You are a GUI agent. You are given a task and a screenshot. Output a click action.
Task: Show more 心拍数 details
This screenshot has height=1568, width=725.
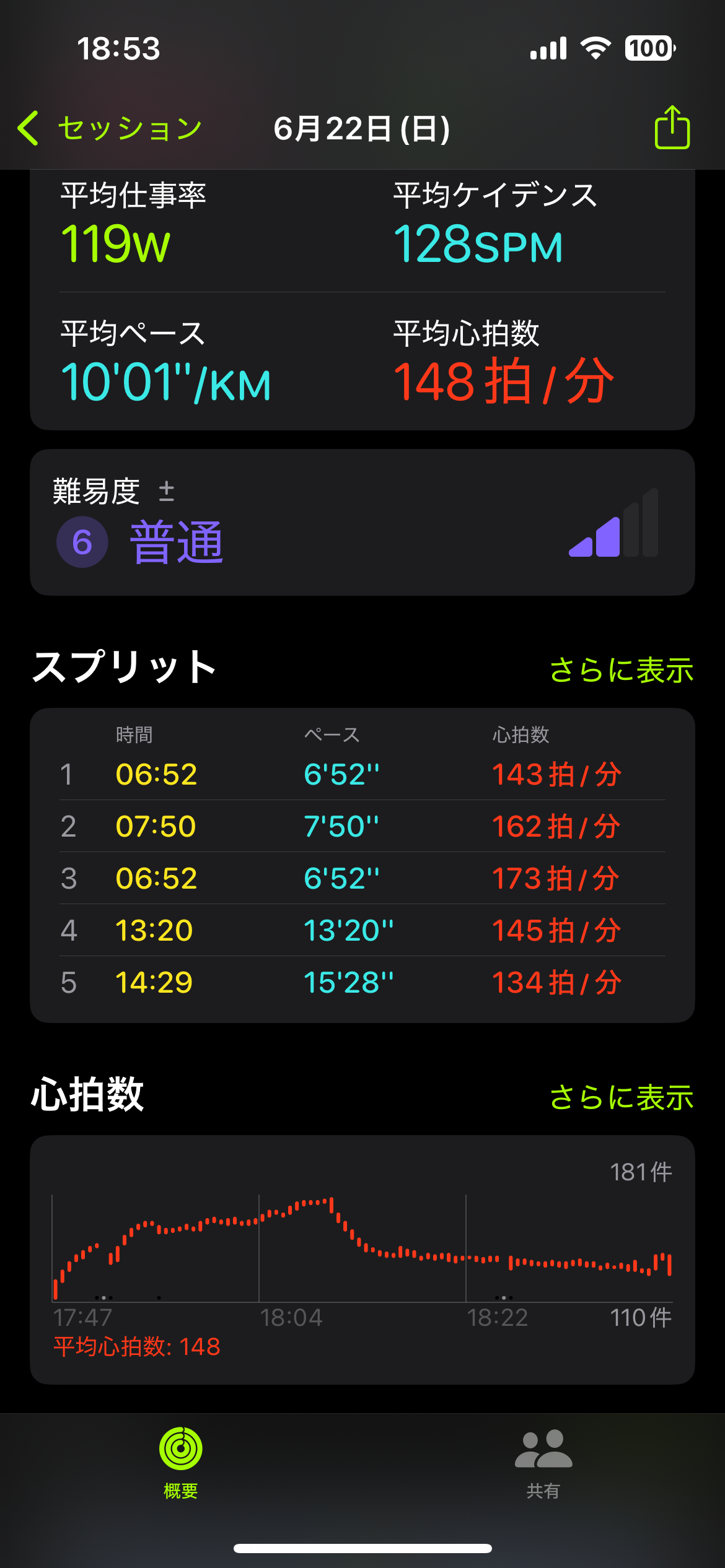[622, 1097]
